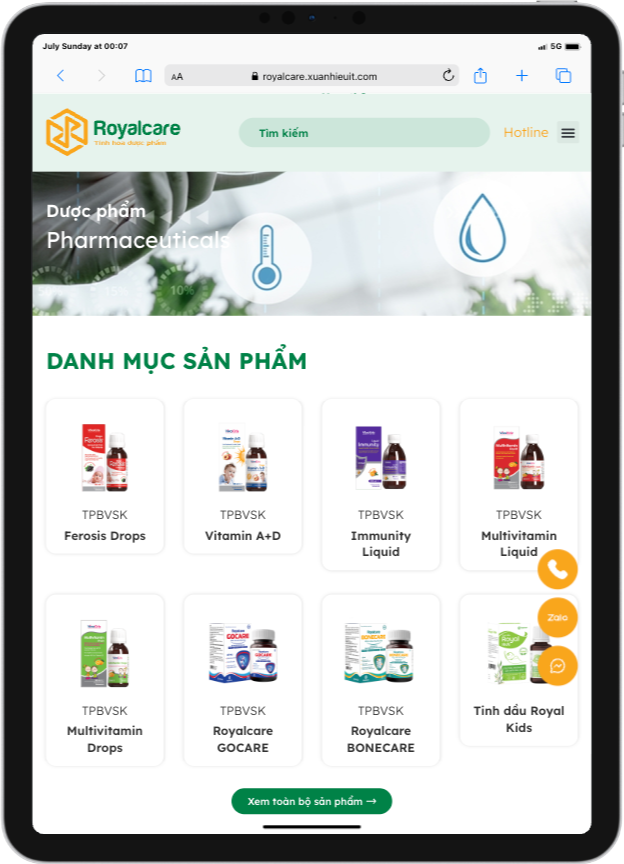This screenshot has width=624, height=864.
Task: Reload the page
Action: coord(449,76)
